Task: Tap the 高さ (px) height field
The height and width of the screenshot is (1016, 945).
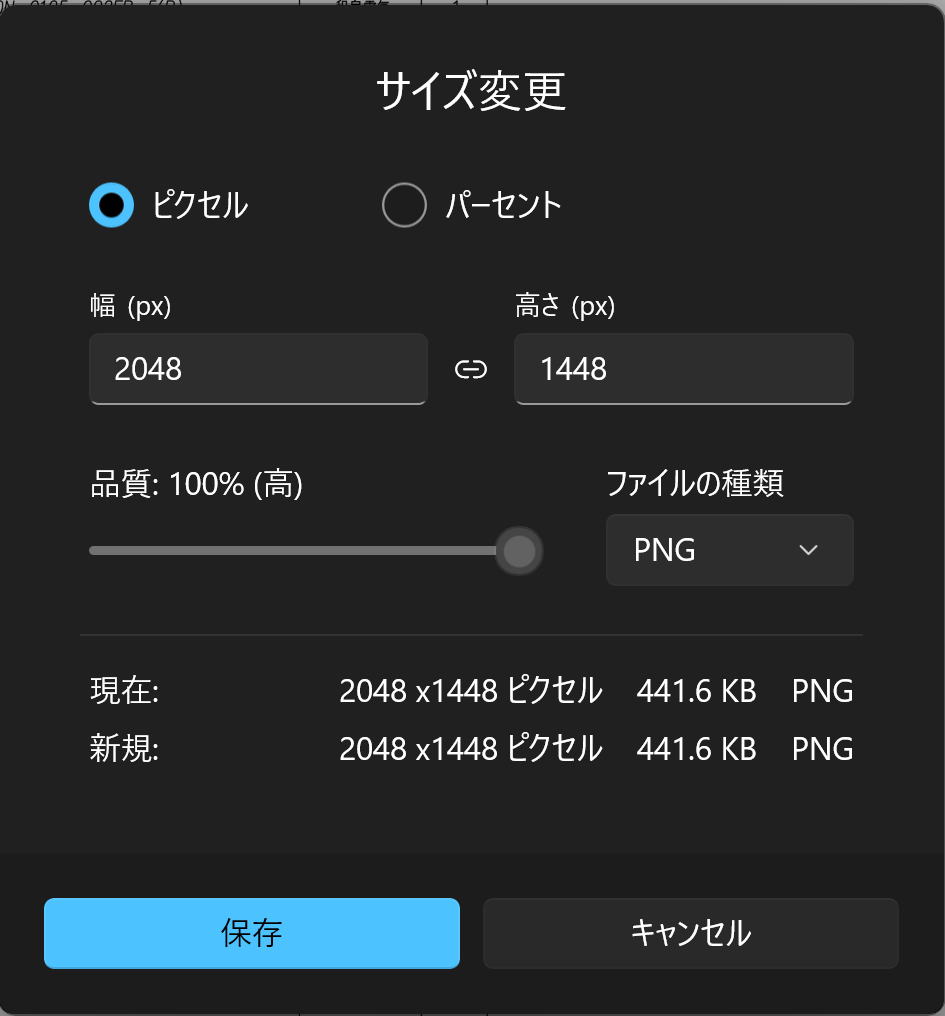Action: tap(683, 369)
